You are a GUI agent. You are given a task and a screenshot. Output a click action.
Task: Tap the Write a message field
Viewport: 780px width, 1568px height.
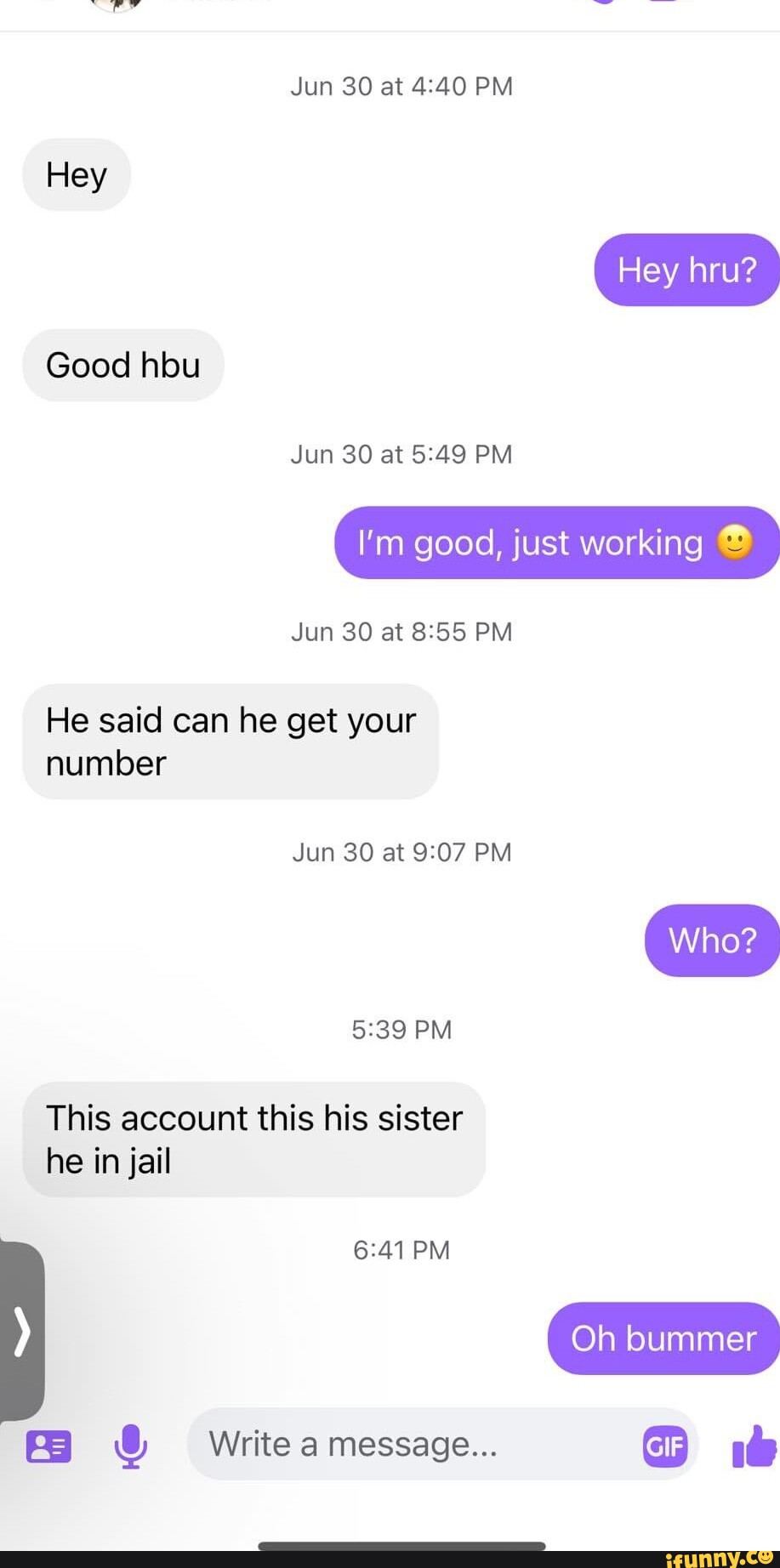coord(408,1445)
